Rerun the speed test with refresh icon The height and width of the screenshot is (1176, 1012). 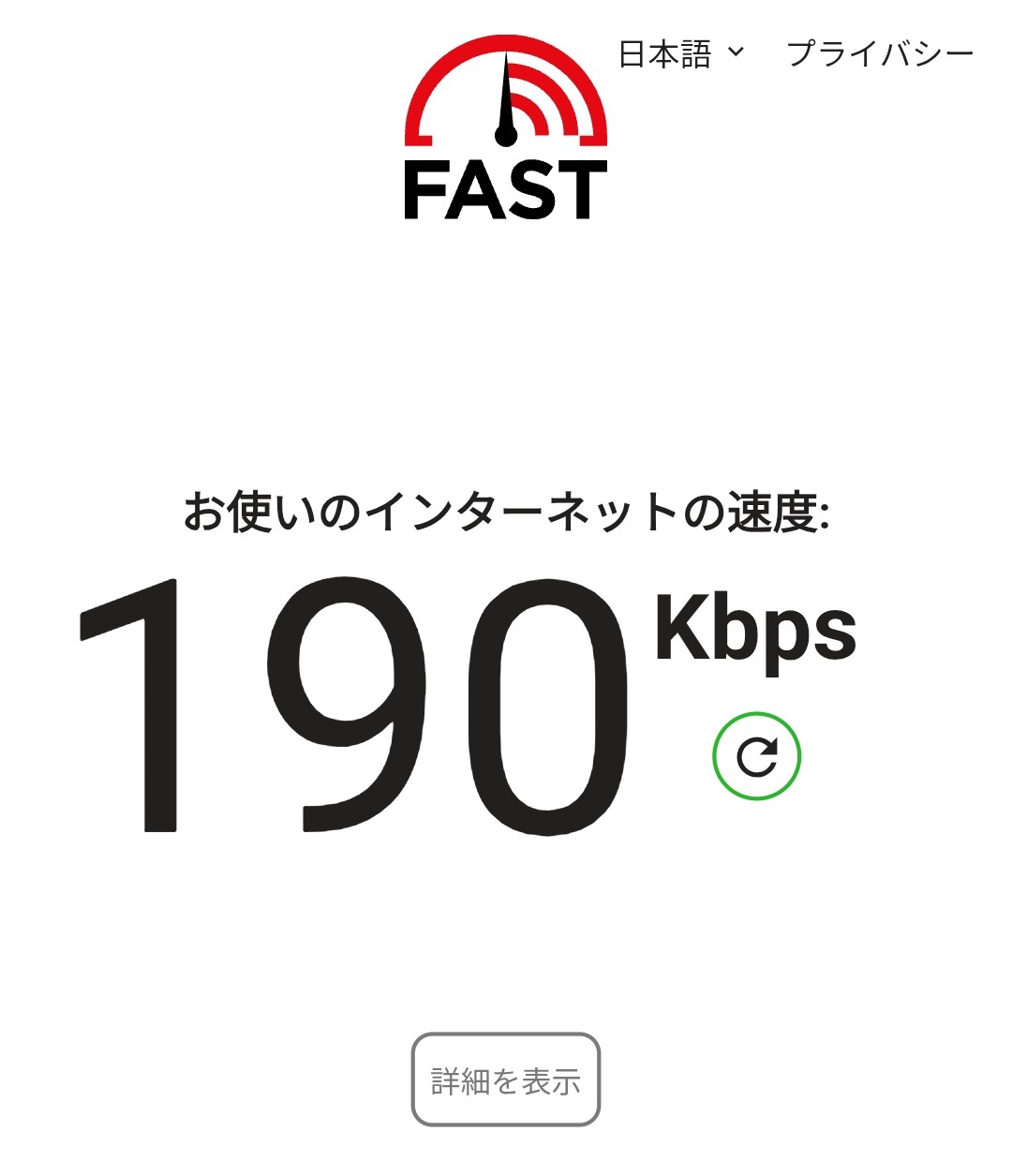[756, 756]
